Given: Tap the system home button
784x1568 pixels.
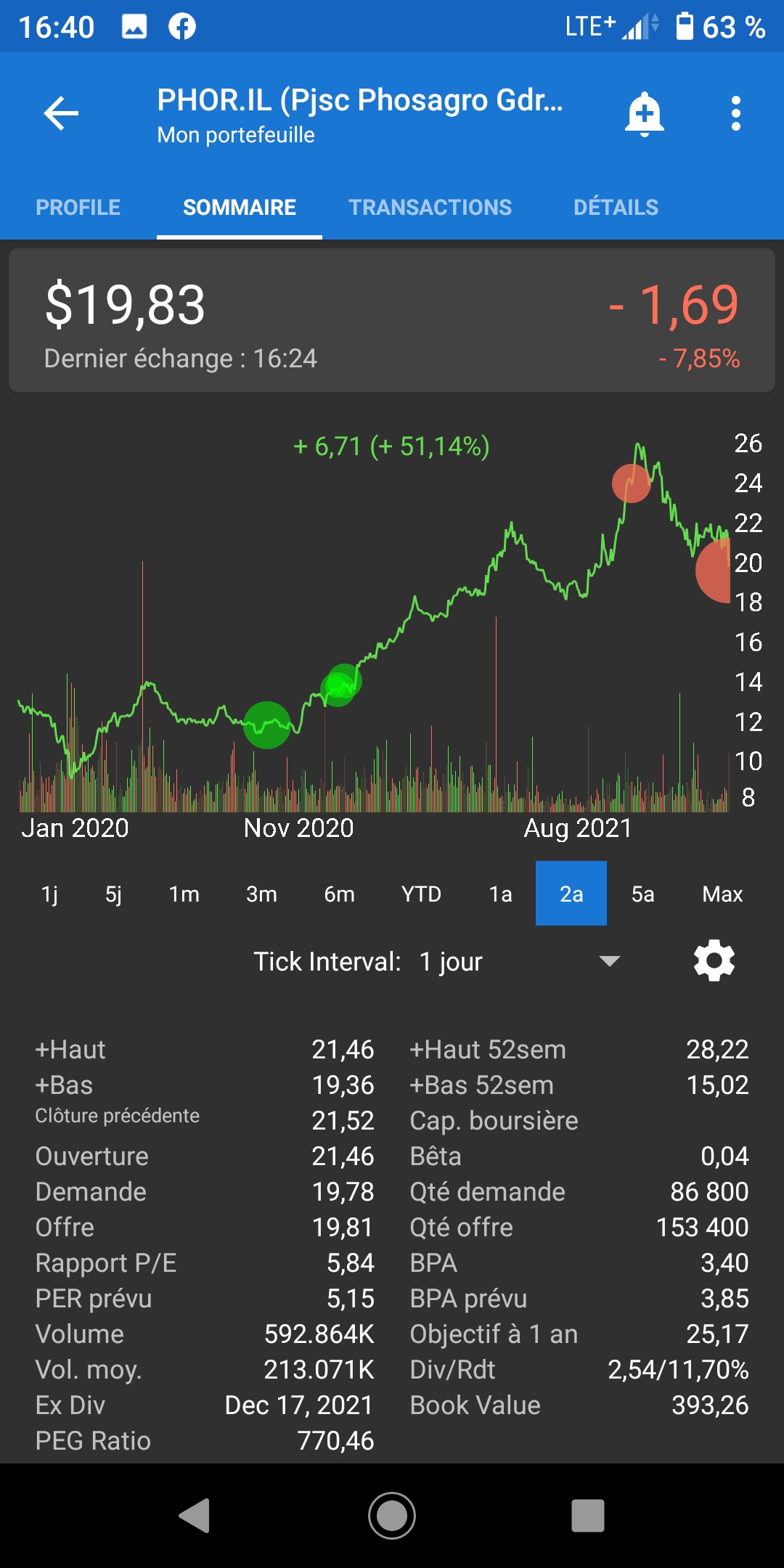Looking at the screenshot, I should [392, 1516].
